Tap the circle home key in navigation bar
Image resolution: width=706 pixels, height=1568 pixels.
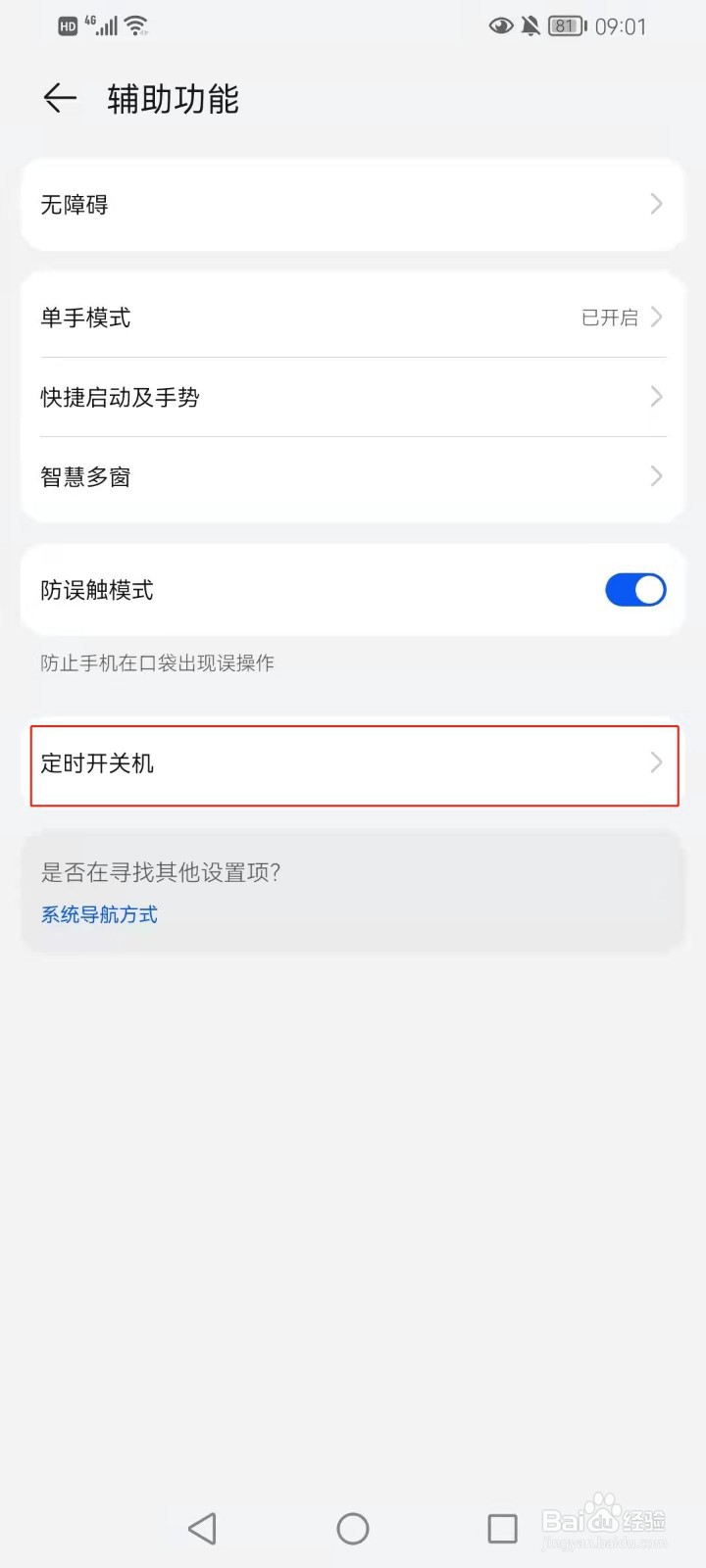click(352, 1527)
